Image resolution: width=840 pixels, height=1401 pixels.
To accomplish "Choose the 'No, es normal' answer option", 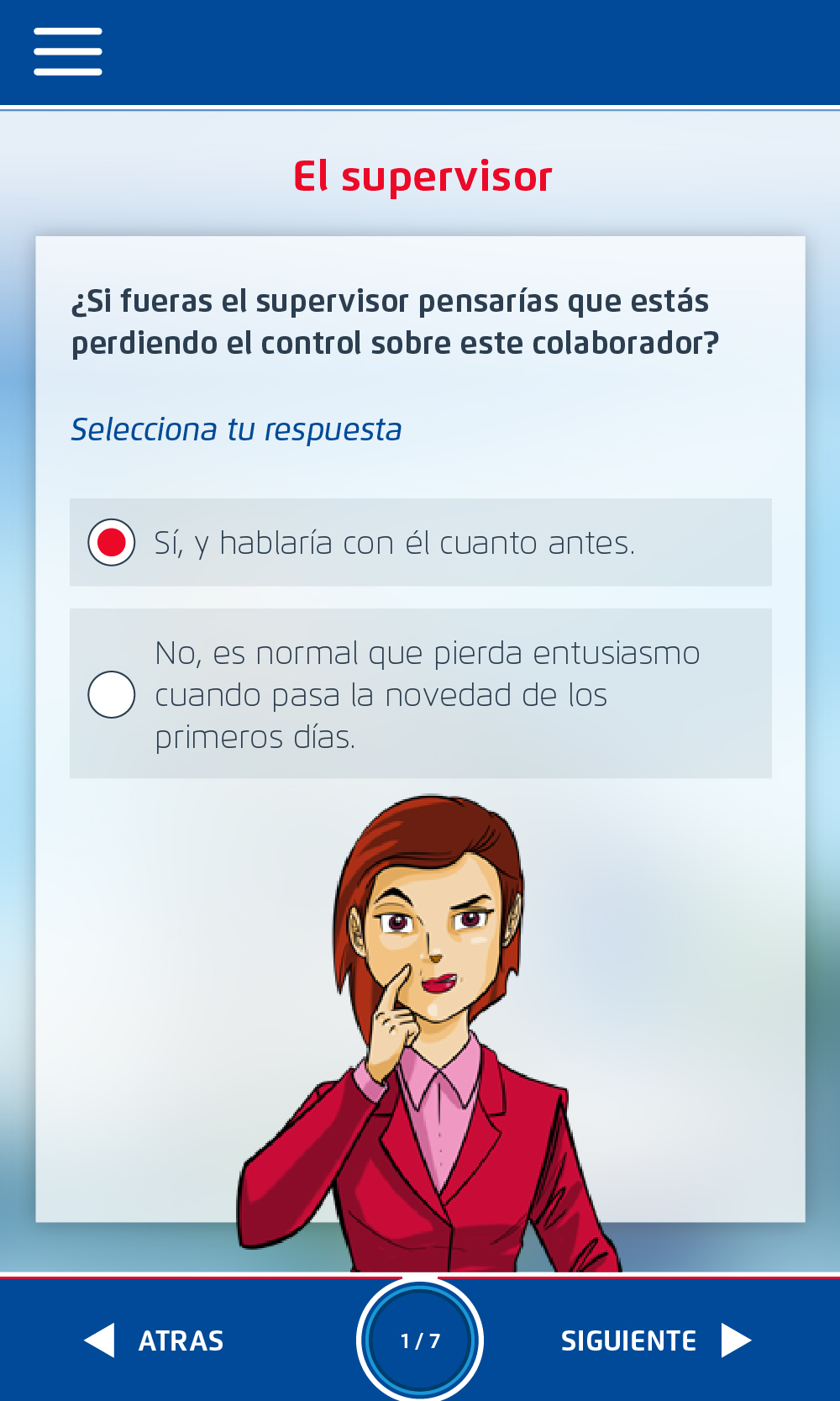I will 112,694.
